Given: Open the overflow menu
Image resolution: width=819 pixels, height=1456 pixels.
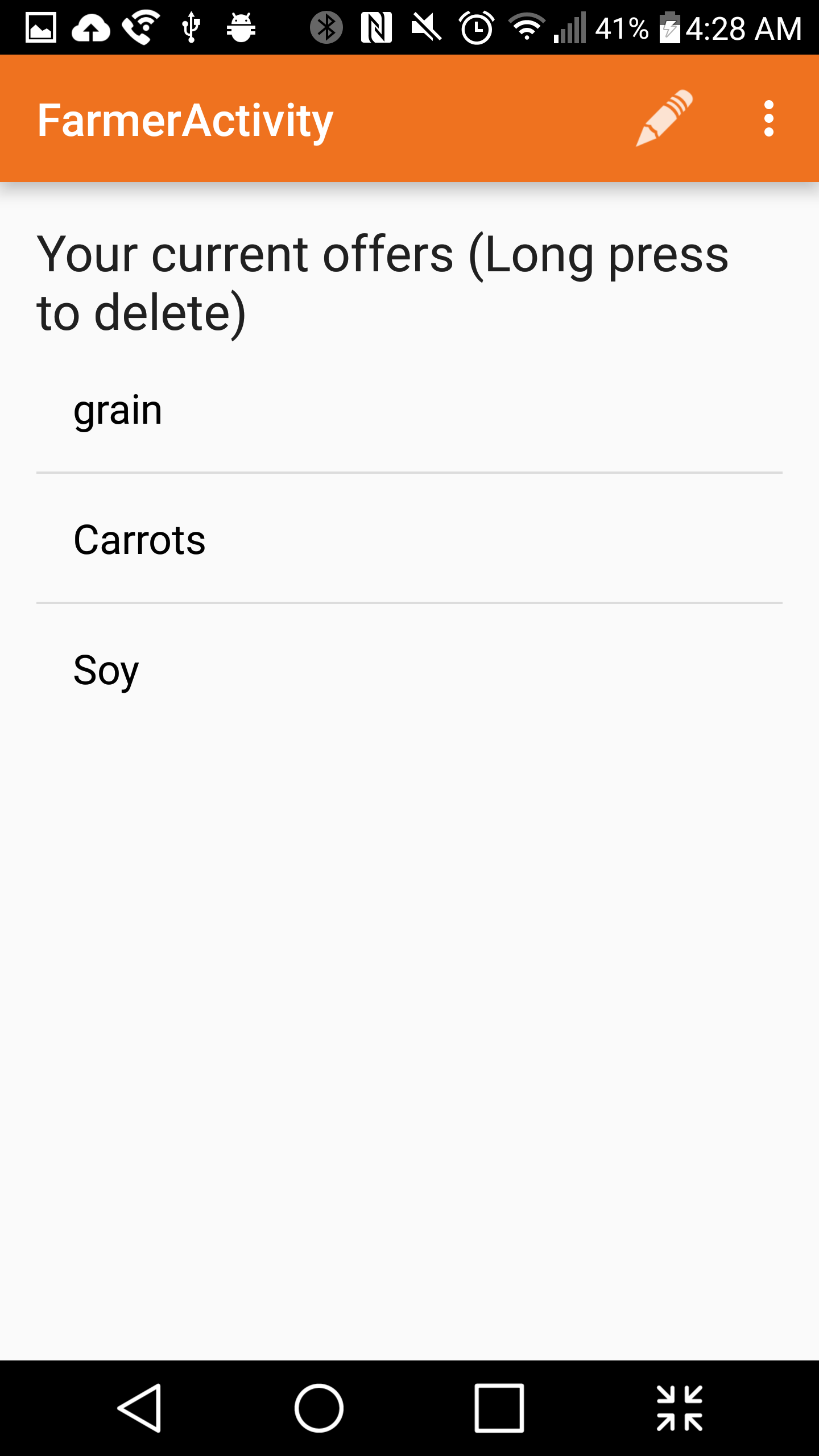Looking at the screenshot, I should coord(768,118).
